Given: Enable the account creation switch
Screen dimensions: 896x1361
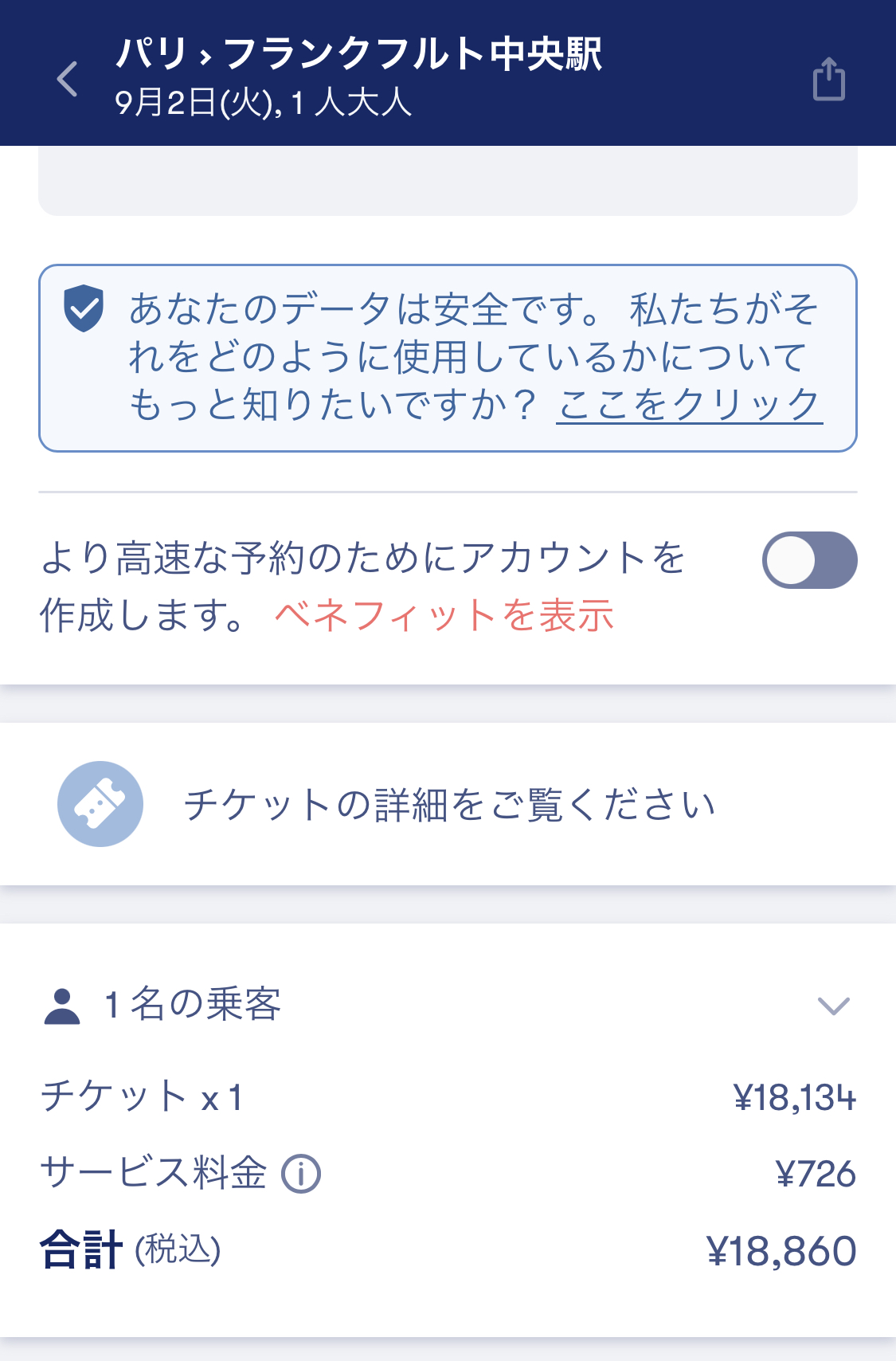Looking at the screenshot, I should tap(809, 560).
